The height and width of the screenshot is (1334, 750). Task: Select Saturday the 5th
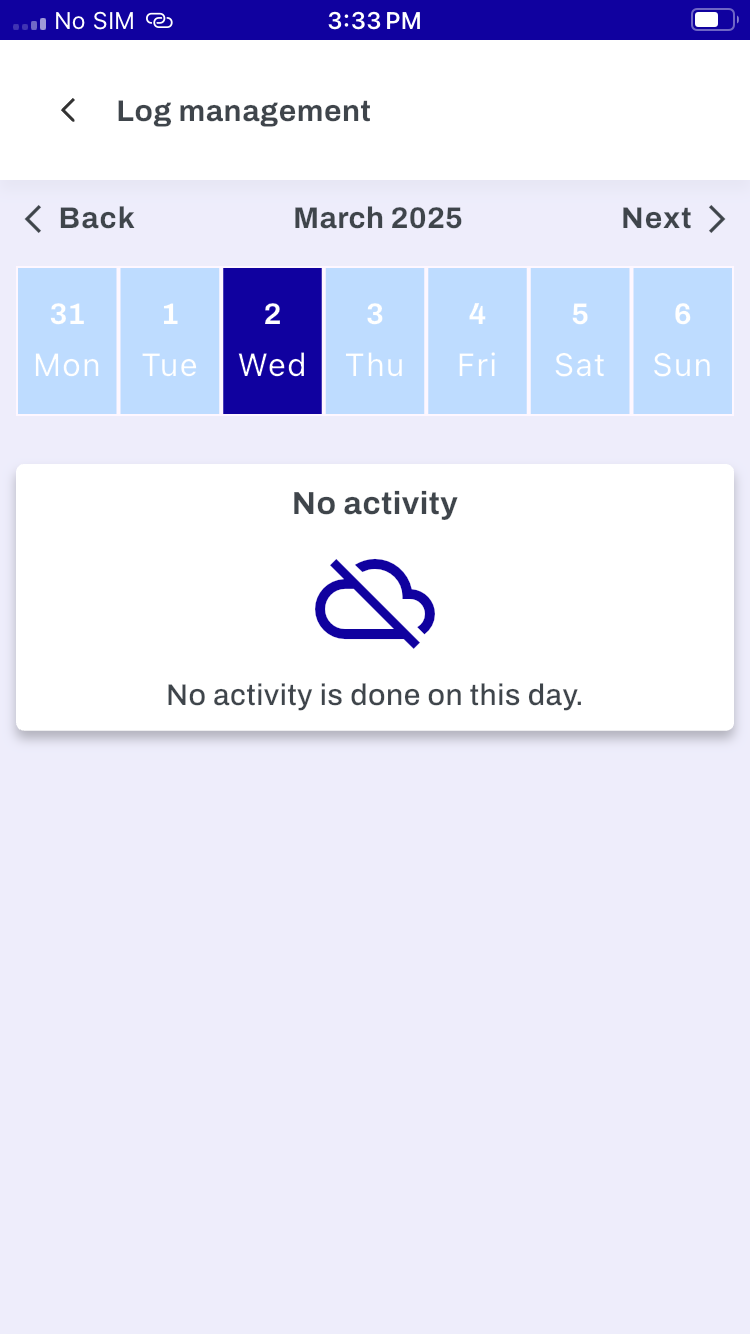(x=580, y=340)
